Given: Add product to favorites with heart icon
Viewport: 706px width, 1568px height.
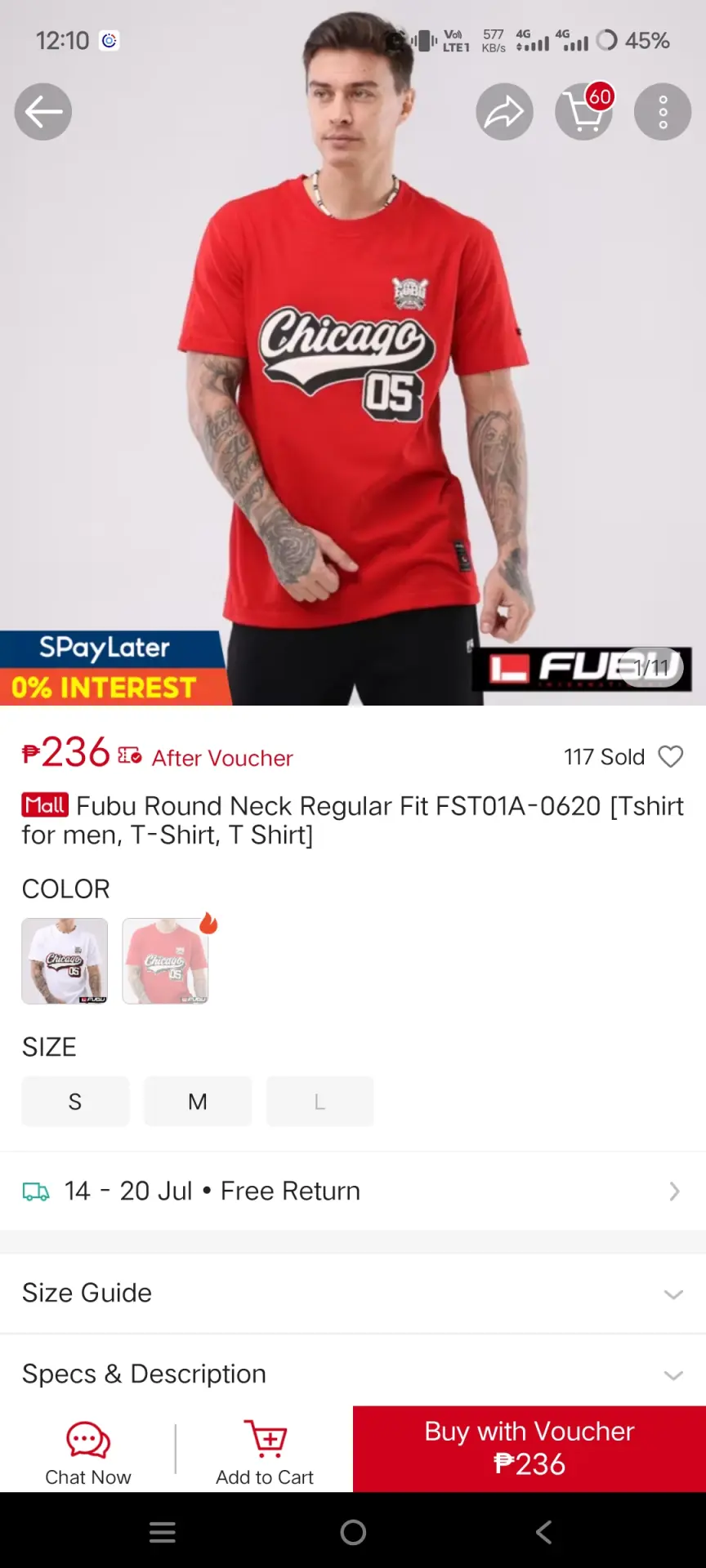Looking at the screenshot, I should 671,757.
